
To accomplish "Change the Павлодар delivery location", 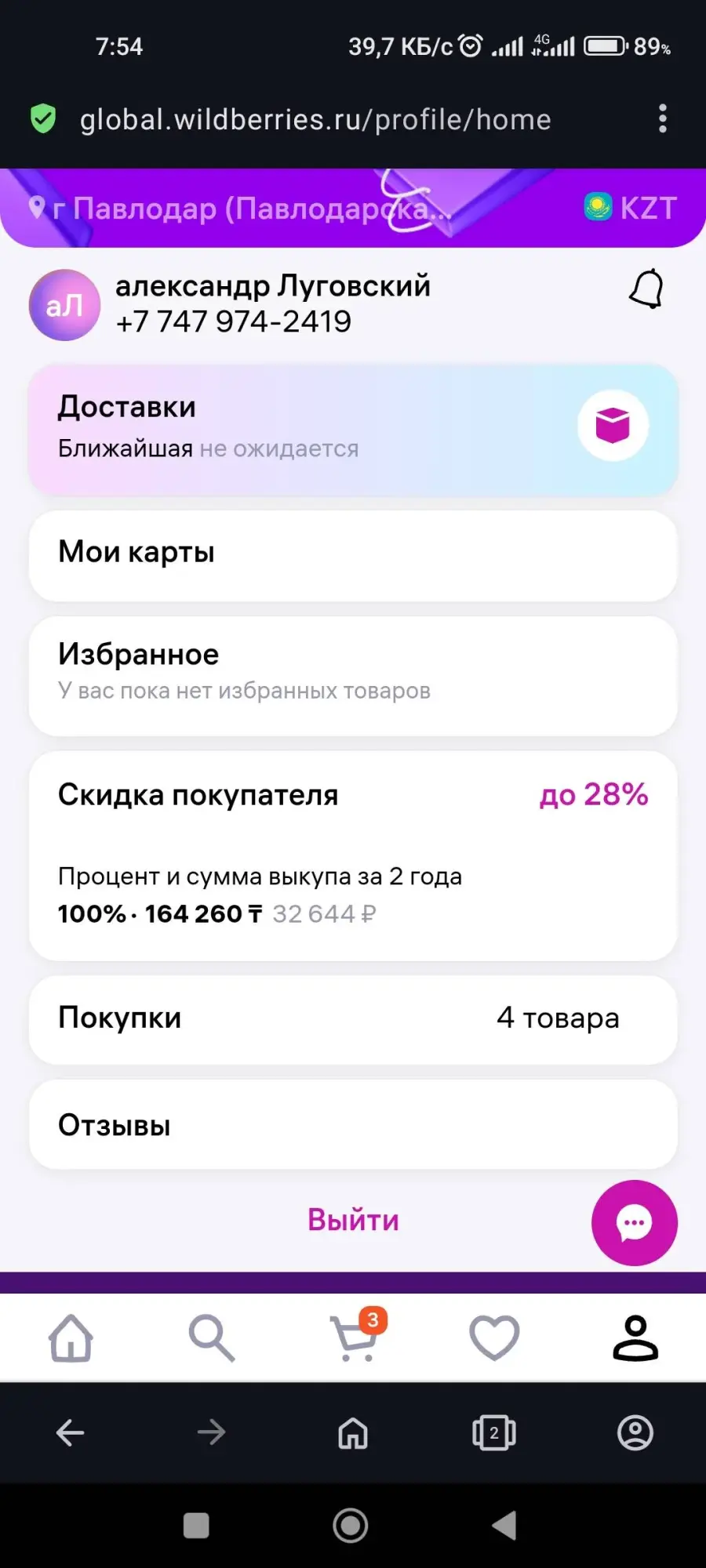I will [x=240, y=209].
